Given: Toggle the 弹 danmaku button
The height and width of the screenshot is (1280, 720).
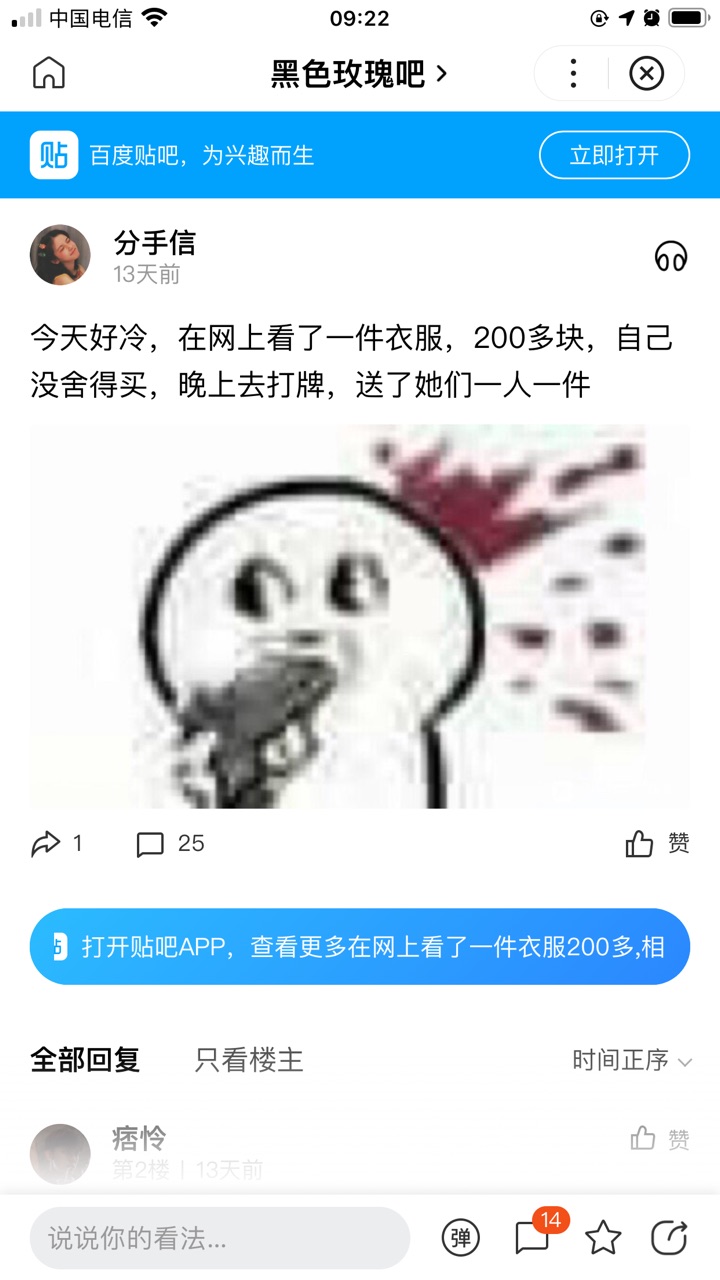Looking at the screenshot, I should 461,1238.
